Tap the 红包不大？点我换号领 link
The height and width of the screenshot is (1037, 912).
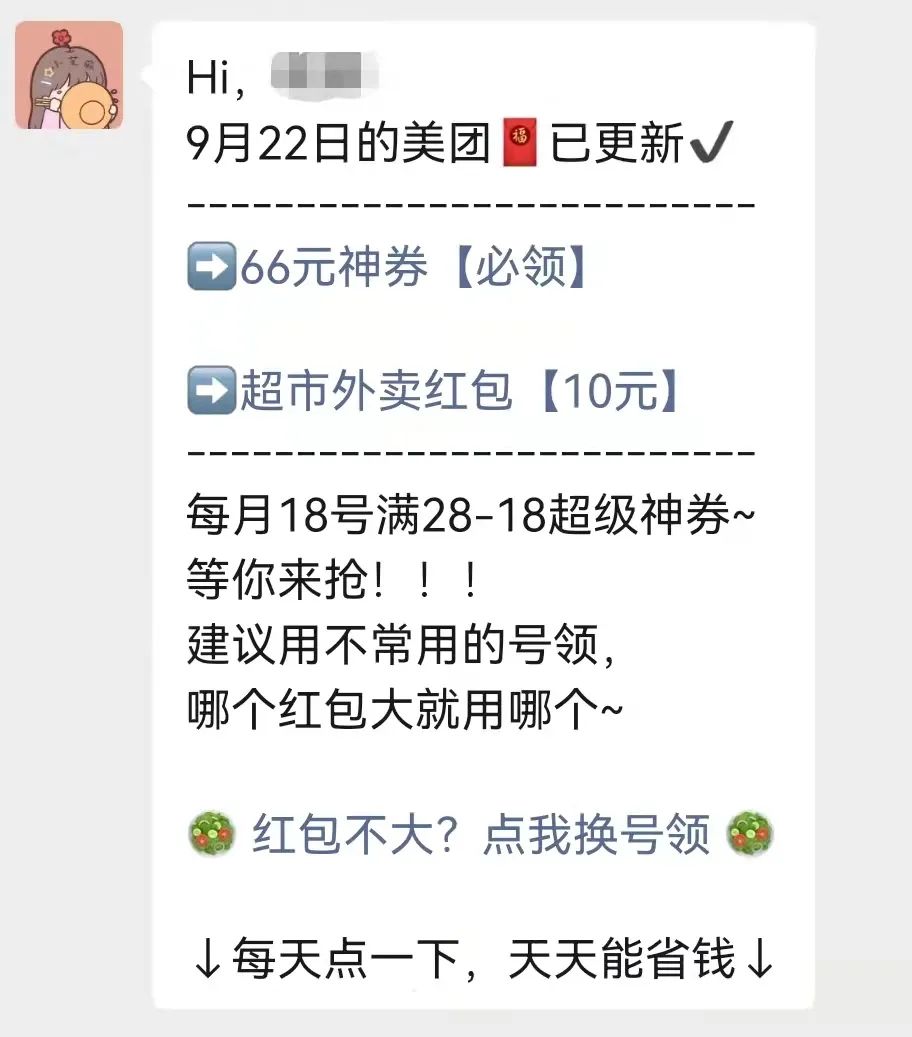[481, 833]
